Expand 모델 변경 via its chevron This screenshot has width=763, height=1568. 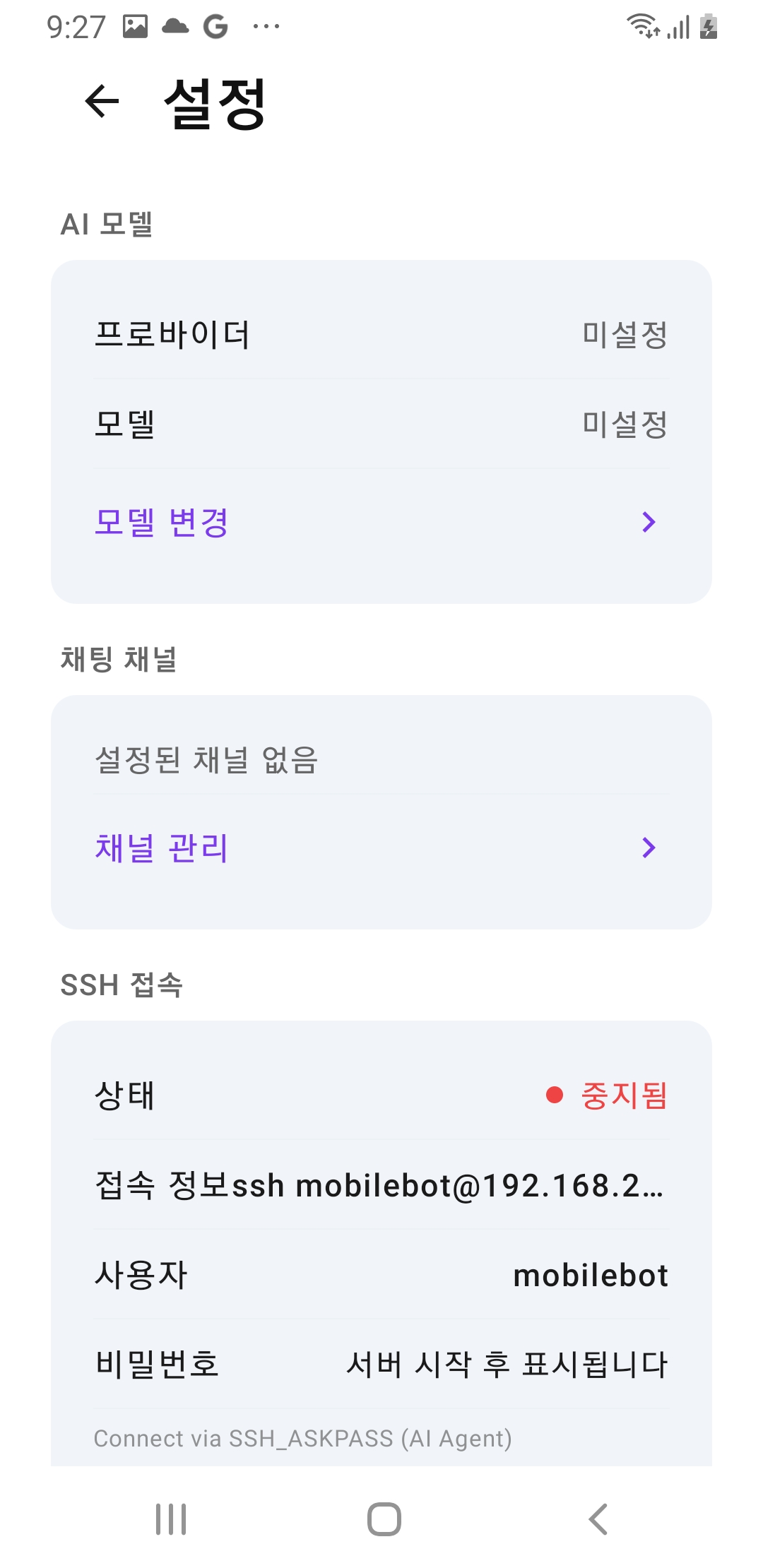pos(649,523)
